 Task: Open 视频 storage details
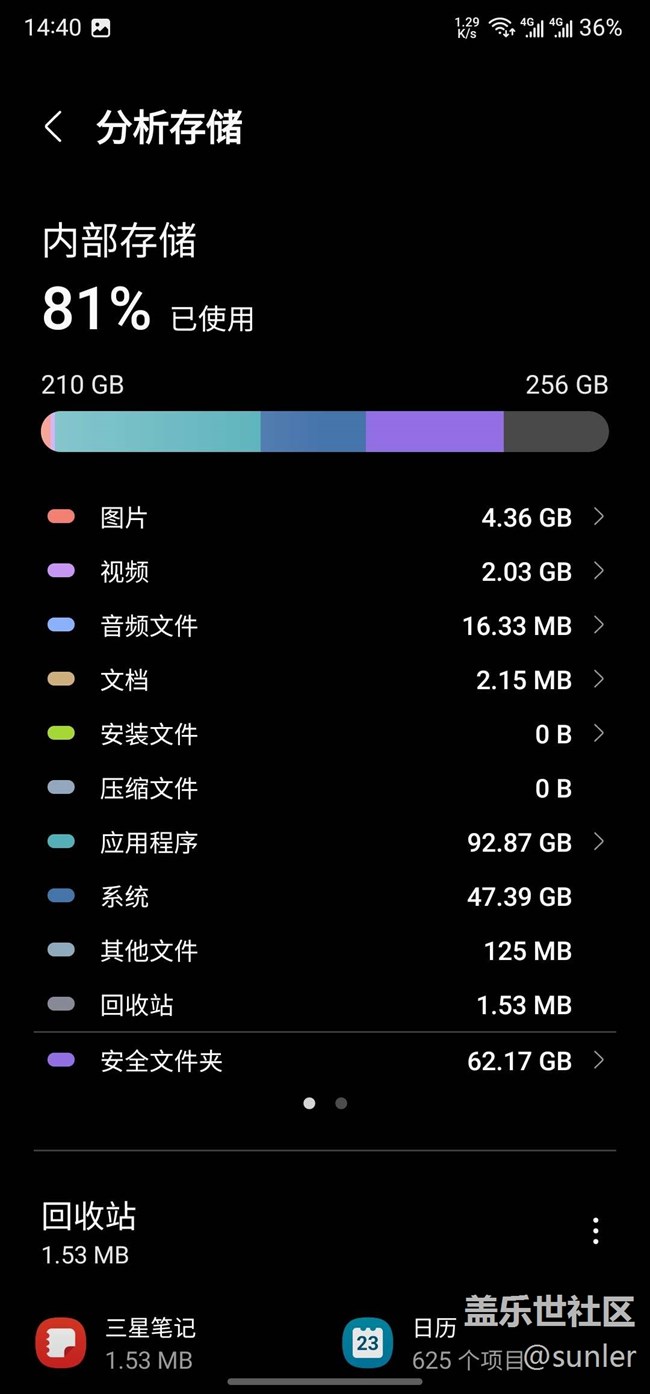(324, 571)
